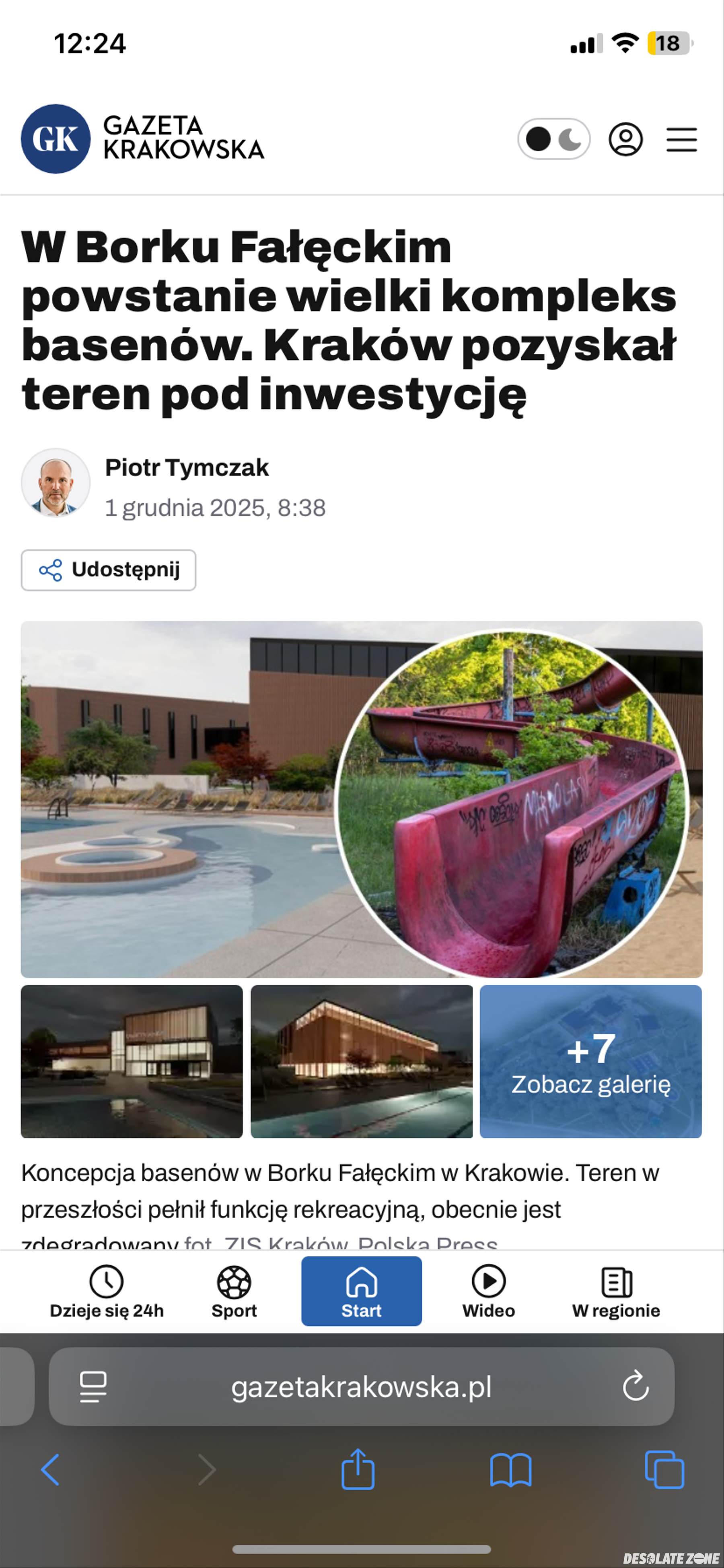Open the +7 Zobacz galerię tile
This screenshot has width=724, height=1568.
tap(591, 1062)
